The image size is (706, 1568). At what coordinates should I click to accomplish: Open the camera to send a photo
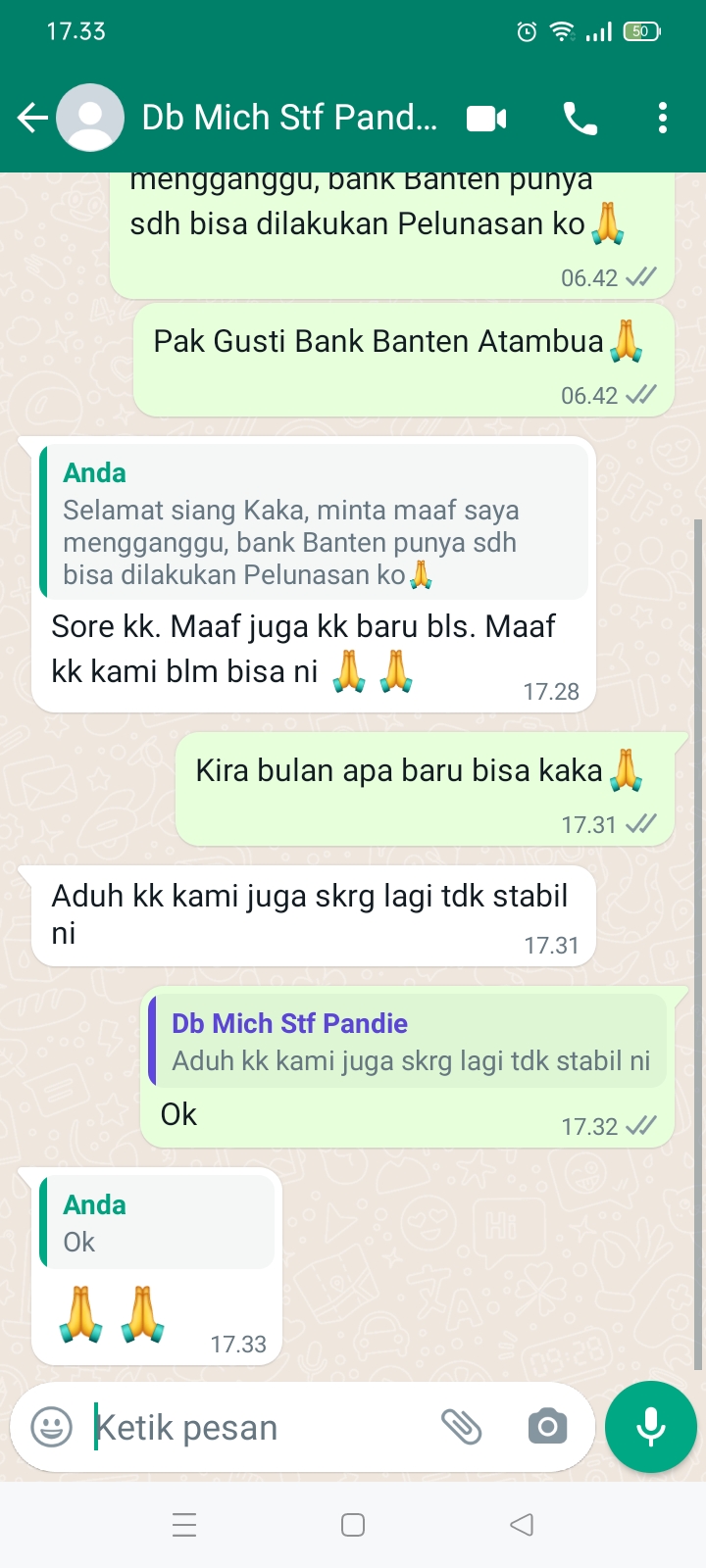tap(547, 1427)
